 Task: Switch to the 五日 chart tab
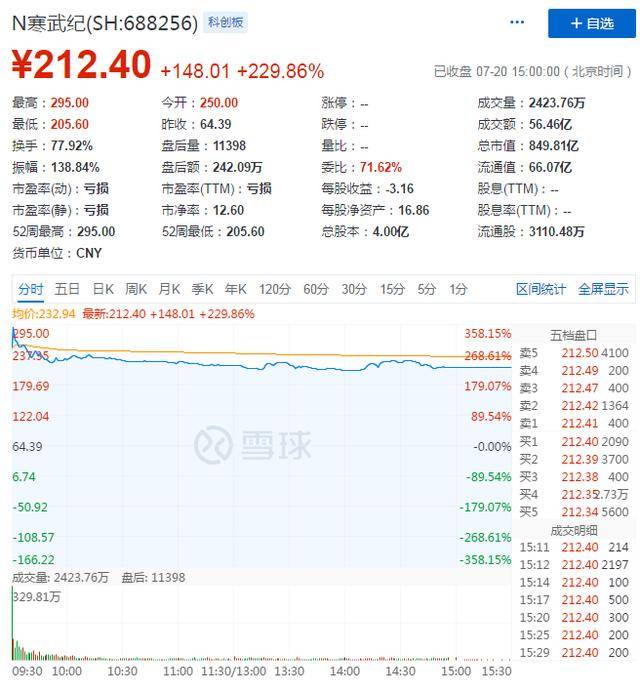click(68, 289)
